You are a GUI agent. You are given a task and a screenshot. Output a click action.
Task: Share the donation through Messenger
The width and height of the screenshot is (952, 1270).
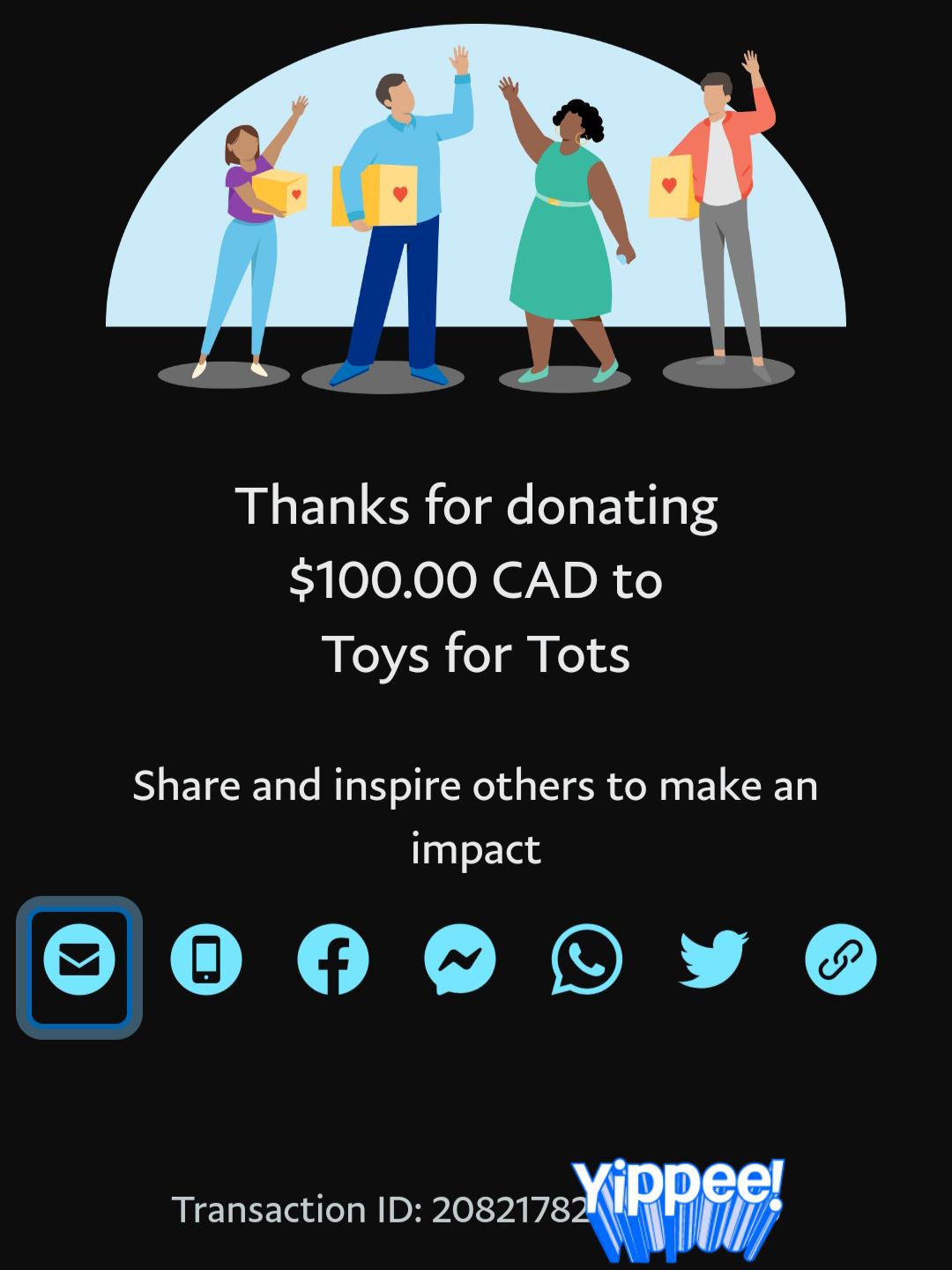click(460, 960)
